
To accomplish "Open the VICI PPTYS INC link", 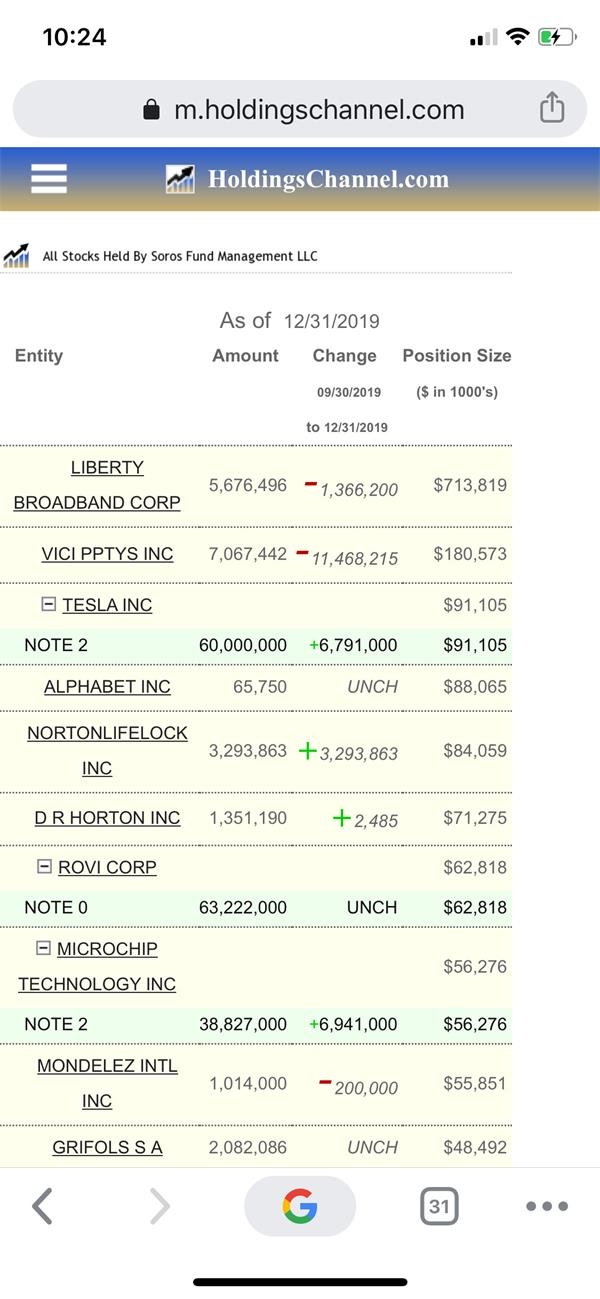I will [x=107, y=554].
